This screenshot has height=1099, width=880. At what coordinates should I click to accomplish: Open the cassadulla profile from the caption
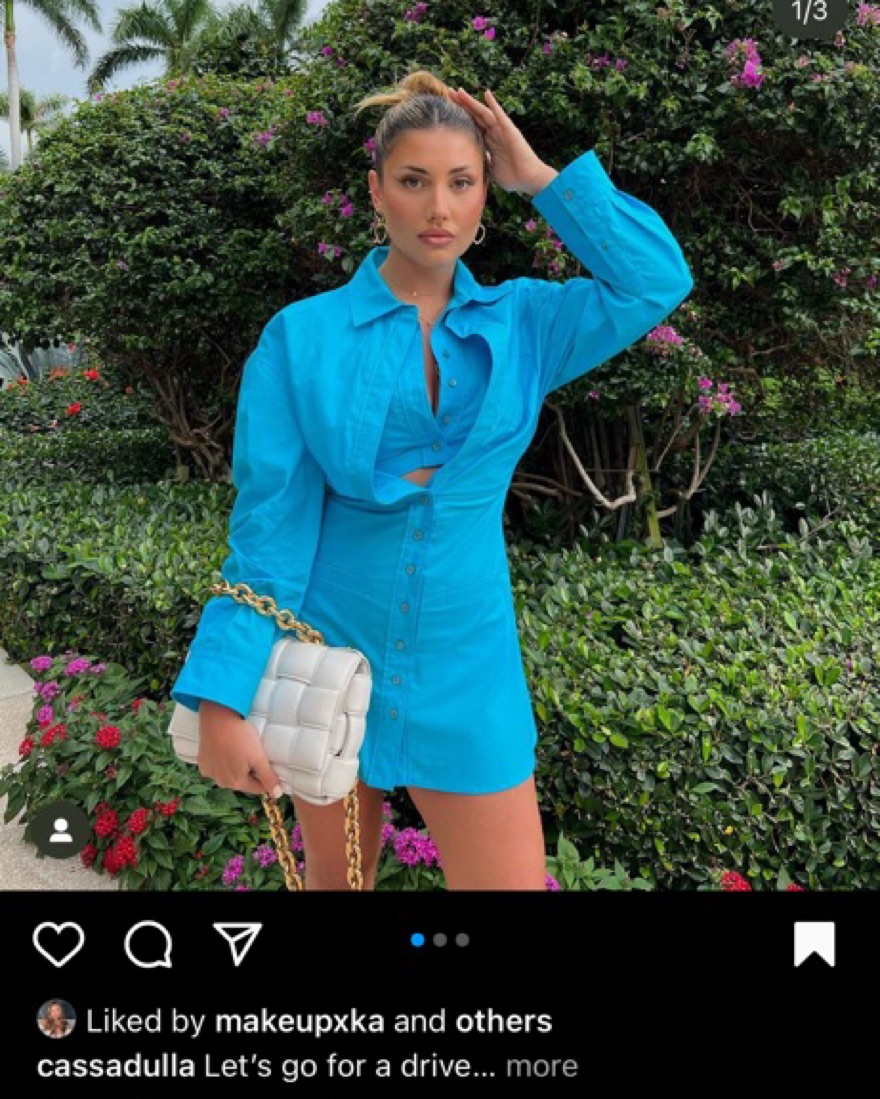pos(115,1066)
